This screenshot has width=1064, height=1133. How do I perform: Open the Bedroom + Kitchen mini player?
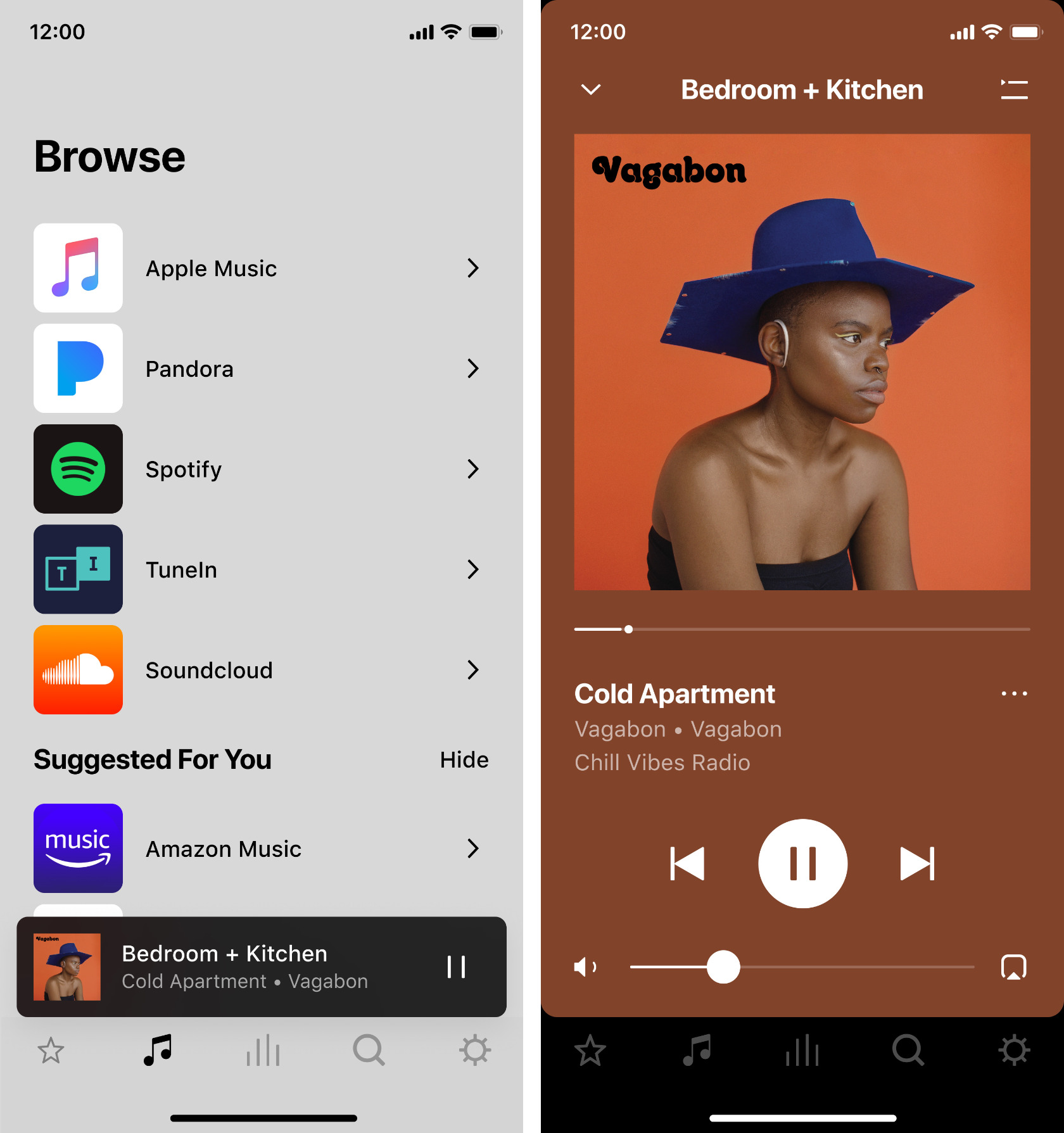pos(253,967)
